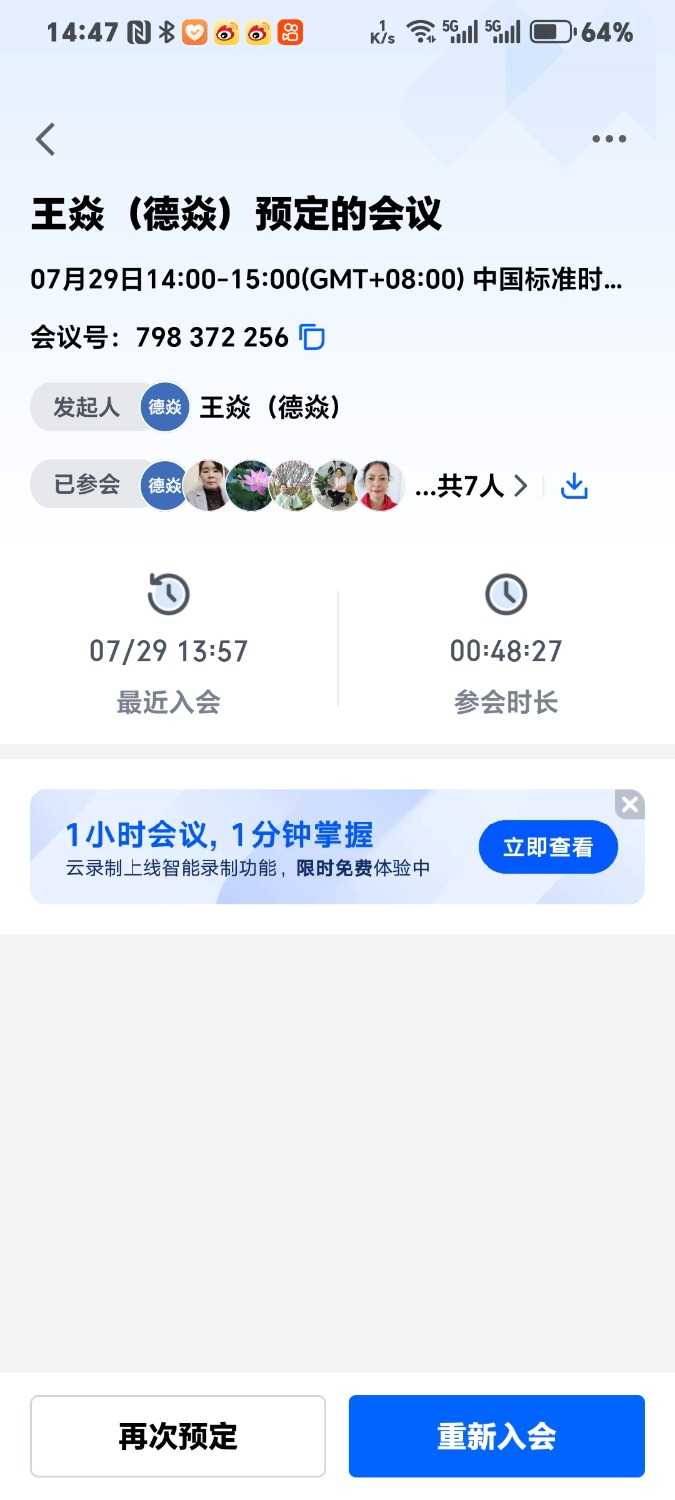The image size is (675, 1500).
Task: Open the three-dot overflow menu
Action: [609, 139]
